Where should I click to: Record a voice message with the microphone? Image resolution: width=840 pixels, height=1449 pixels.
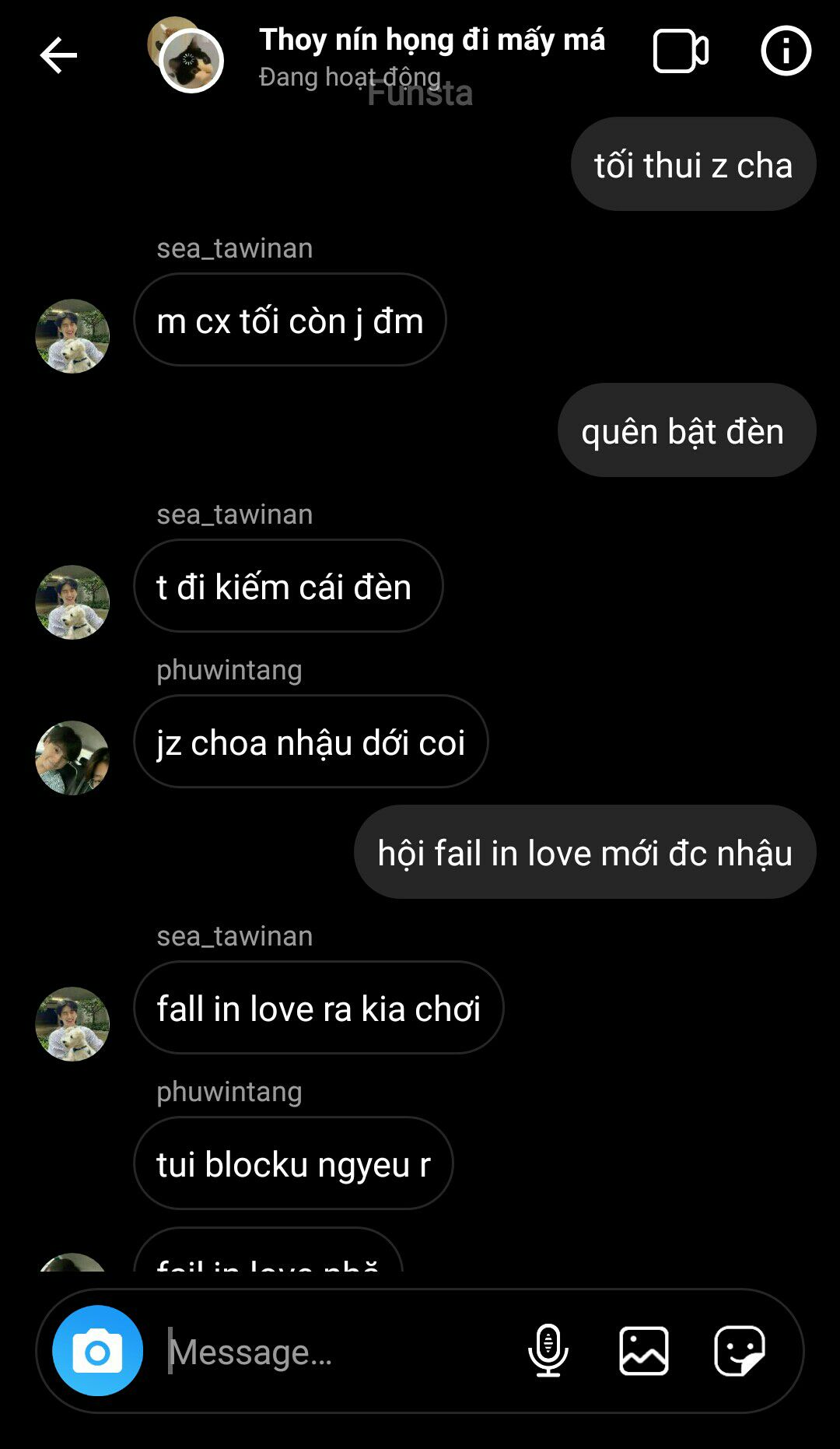[548, 1352]
